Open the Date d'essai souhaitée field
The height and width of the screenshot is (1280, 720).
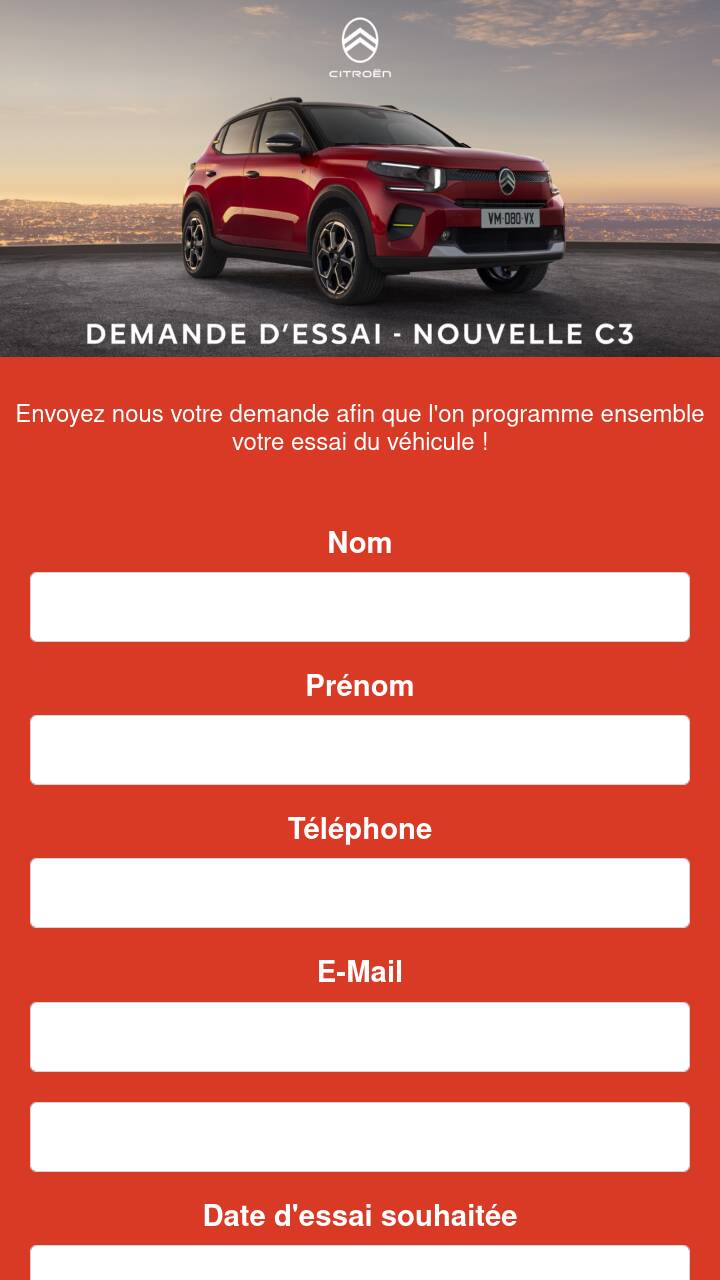(x=360, y=1263)
